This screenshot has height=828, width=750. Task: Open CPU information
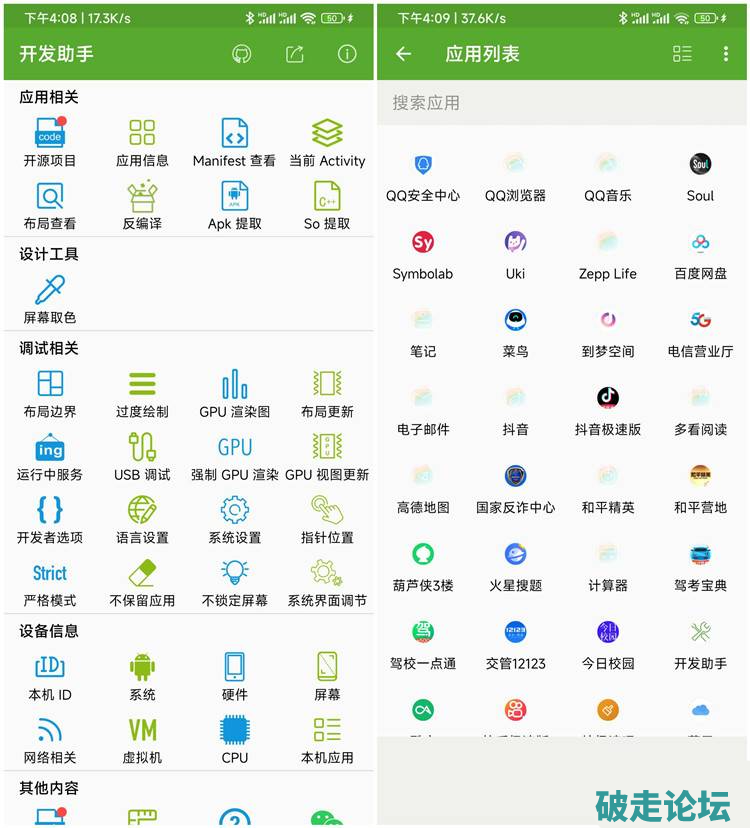tap(235, 738)
